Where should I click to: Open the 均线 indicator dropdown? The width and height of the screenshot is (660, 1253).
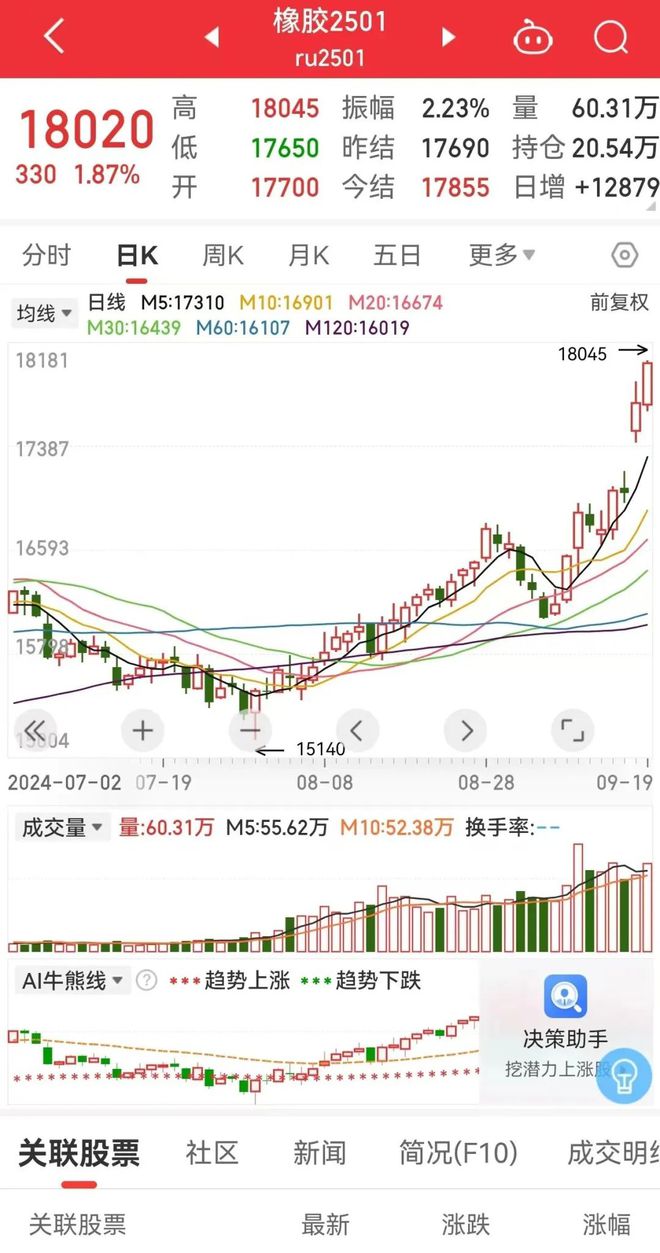44,313
